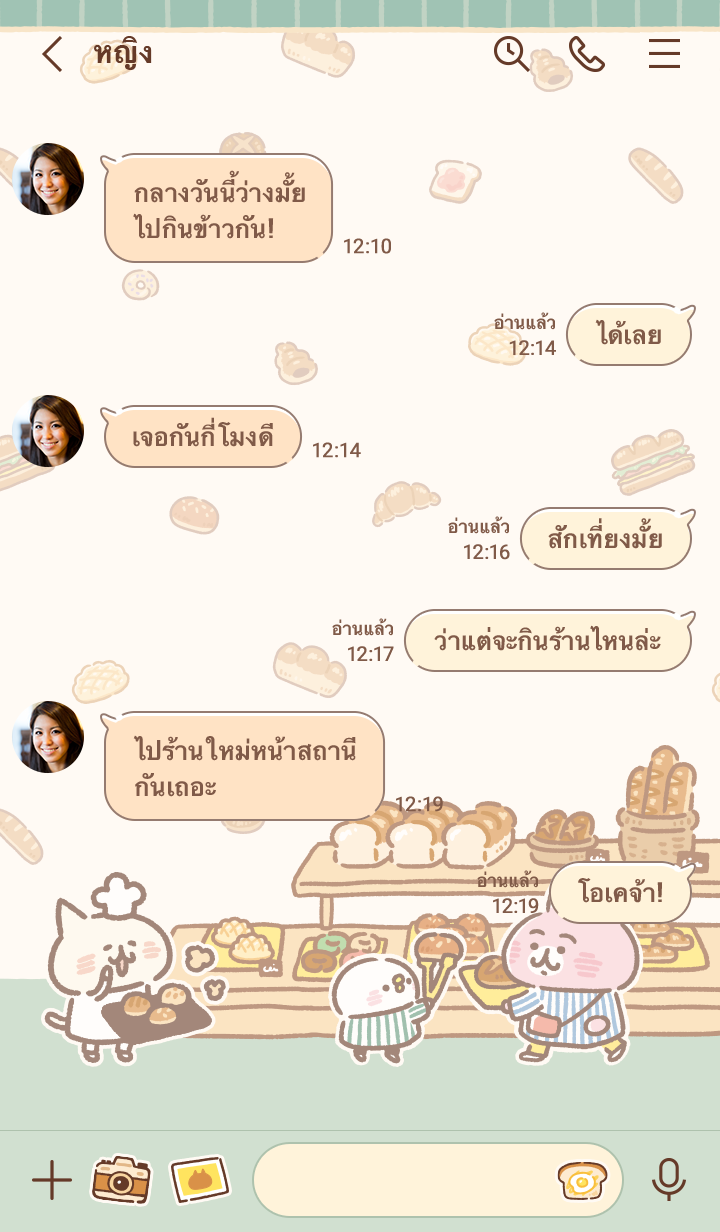The height and width of the screenshot is (1232, 720).
Task: Launch the camera to take a photo
Action: (x=121, y=1181)
